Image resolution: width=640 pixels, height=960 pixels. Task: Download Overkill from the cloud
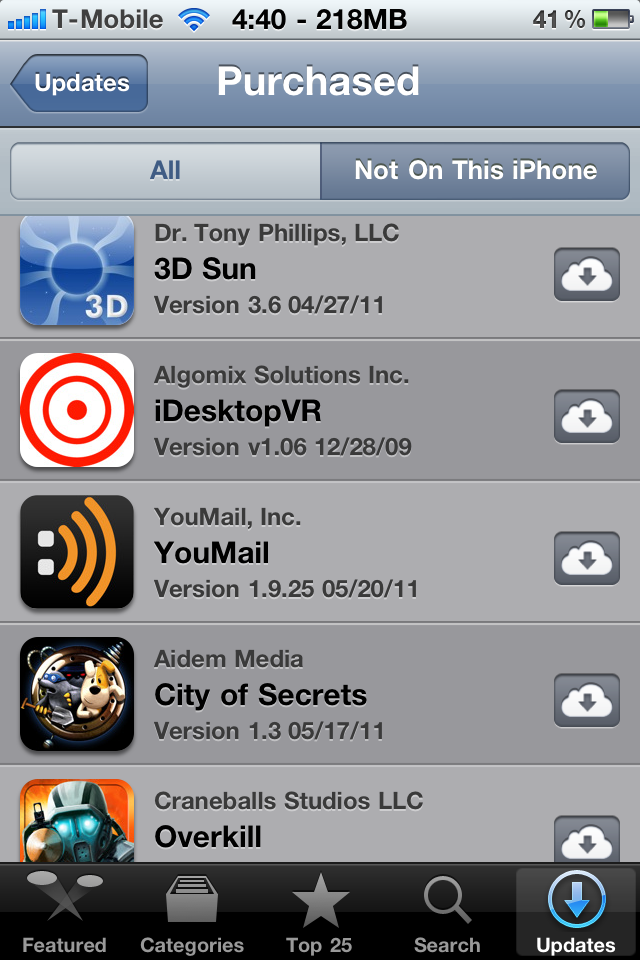[x=587, y=838]
